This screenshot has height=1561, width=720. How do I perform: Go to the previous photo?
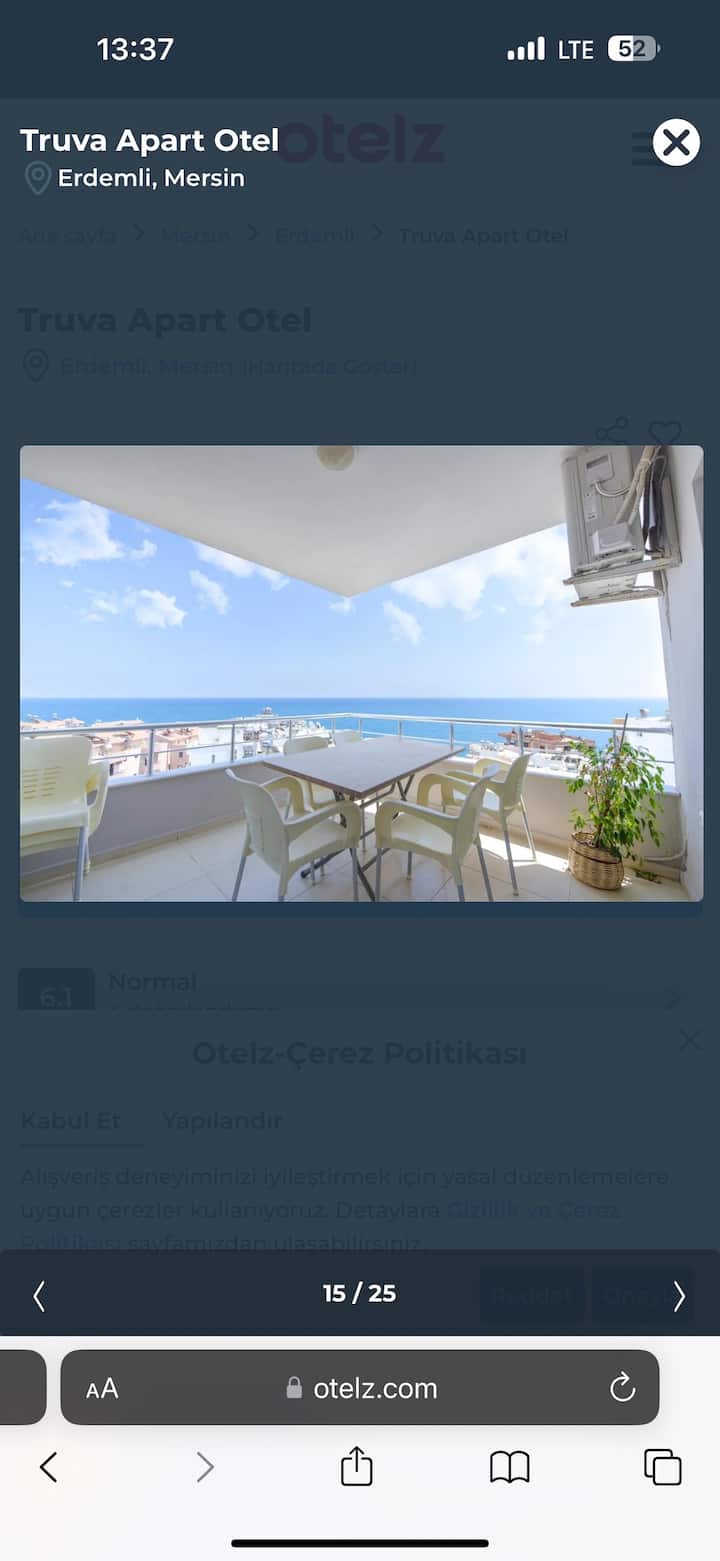pos(39,1296)
